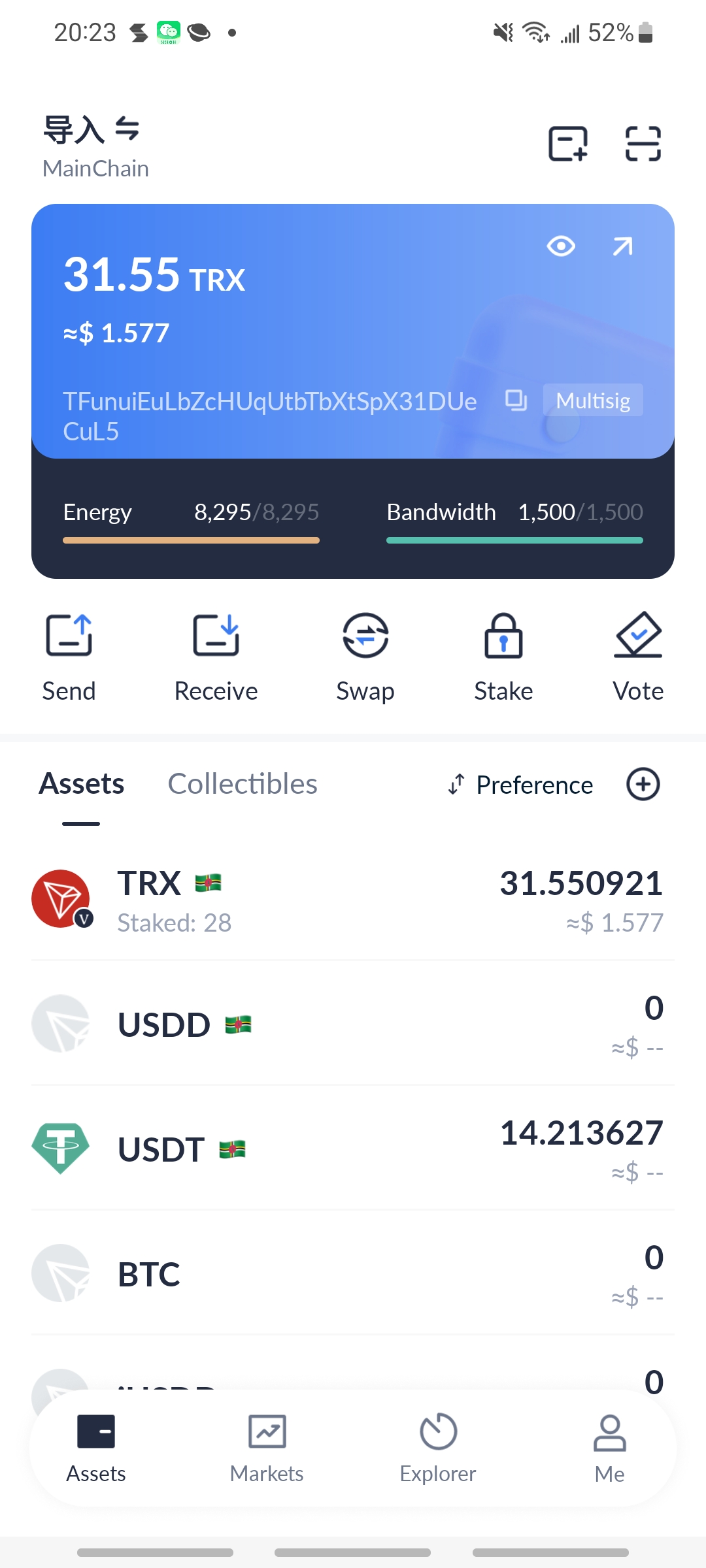Viewport: 706px width, 1568px height.
Task: Tap the add wallet icon
Action: (x=566, y=144)
